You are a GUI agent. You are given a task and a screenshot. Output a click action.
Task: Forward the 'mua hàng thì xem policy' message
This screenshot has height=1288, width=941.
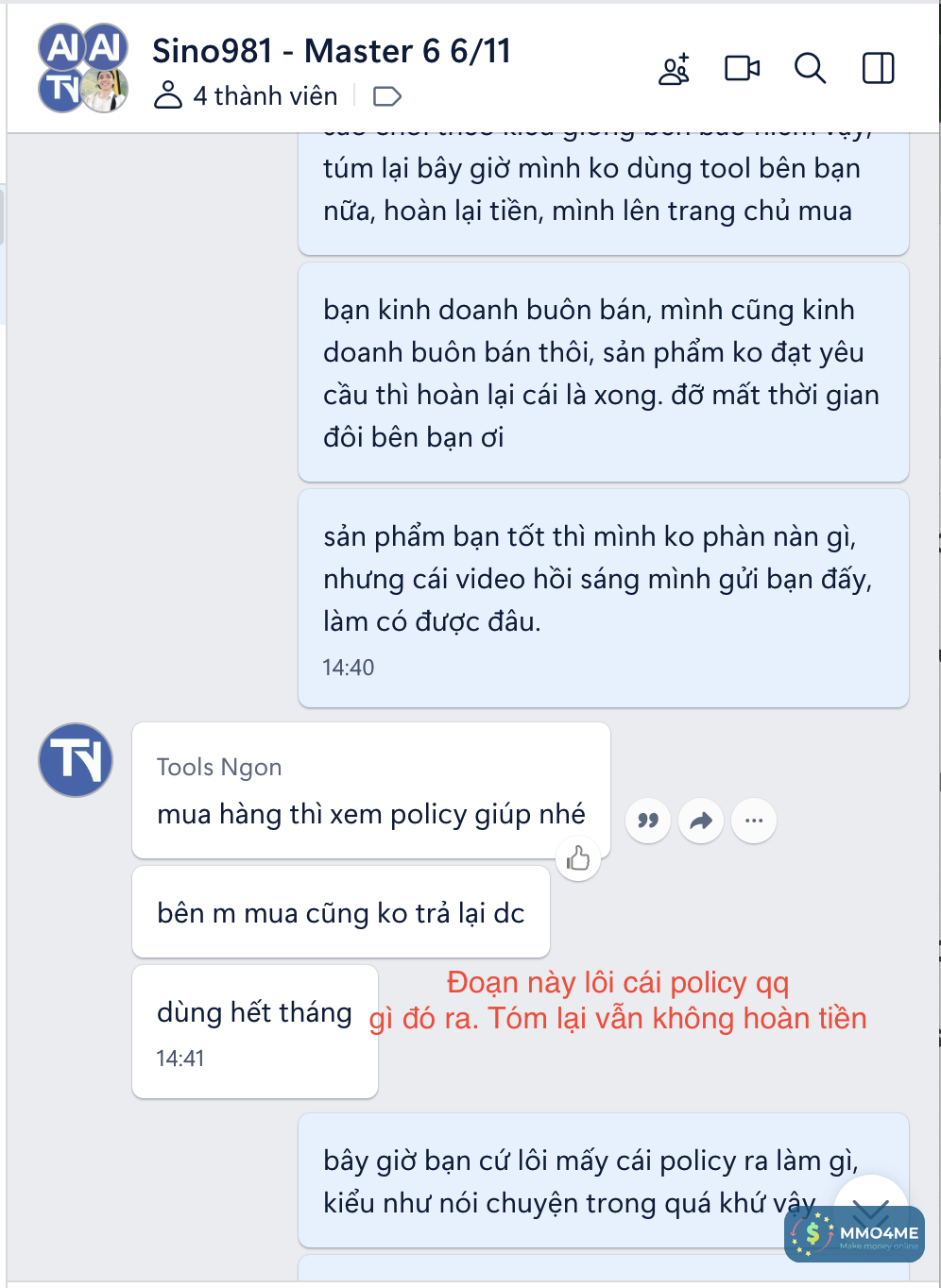click(x=701, y=821)
